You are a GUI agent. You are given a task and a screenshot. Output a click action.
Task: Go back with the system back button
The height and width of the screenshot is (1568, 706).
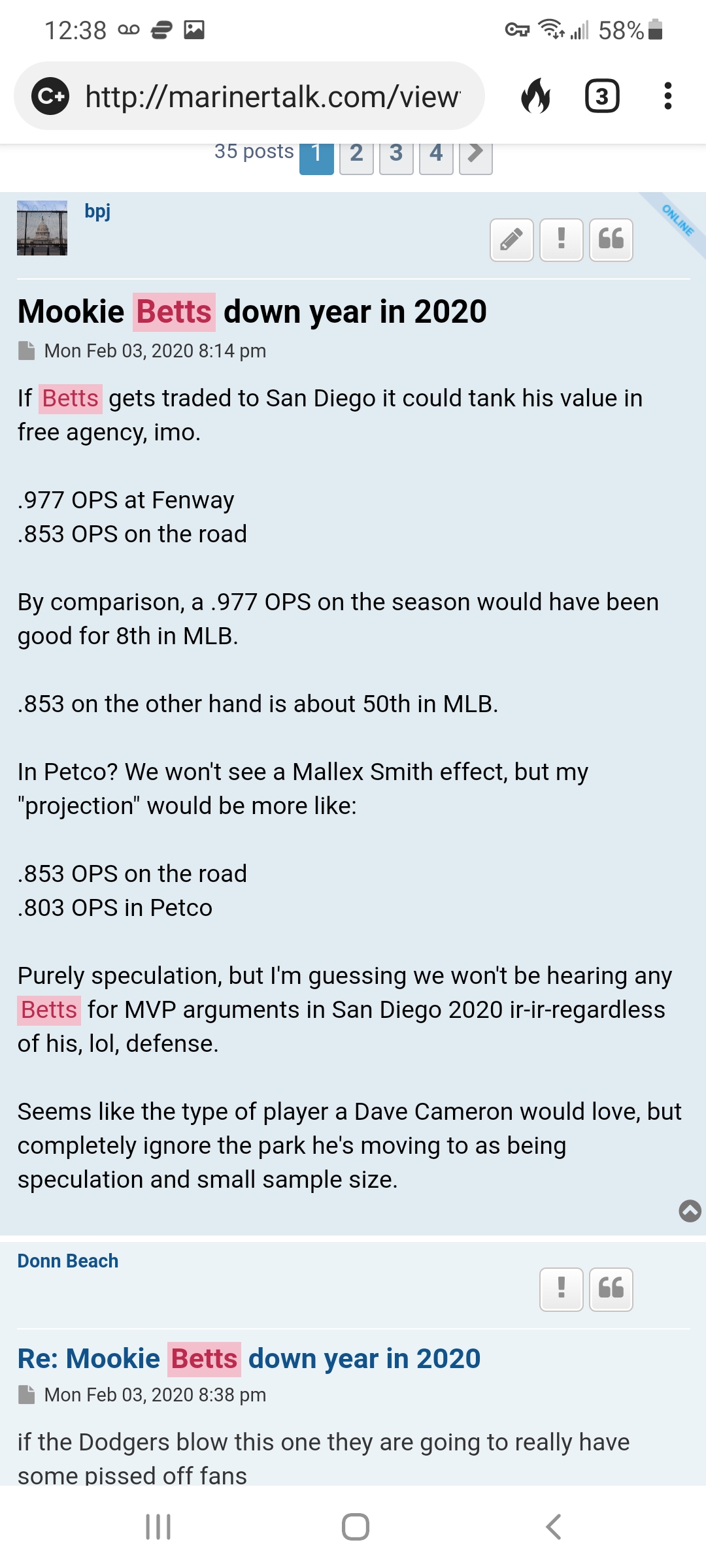click(553, 1527)
